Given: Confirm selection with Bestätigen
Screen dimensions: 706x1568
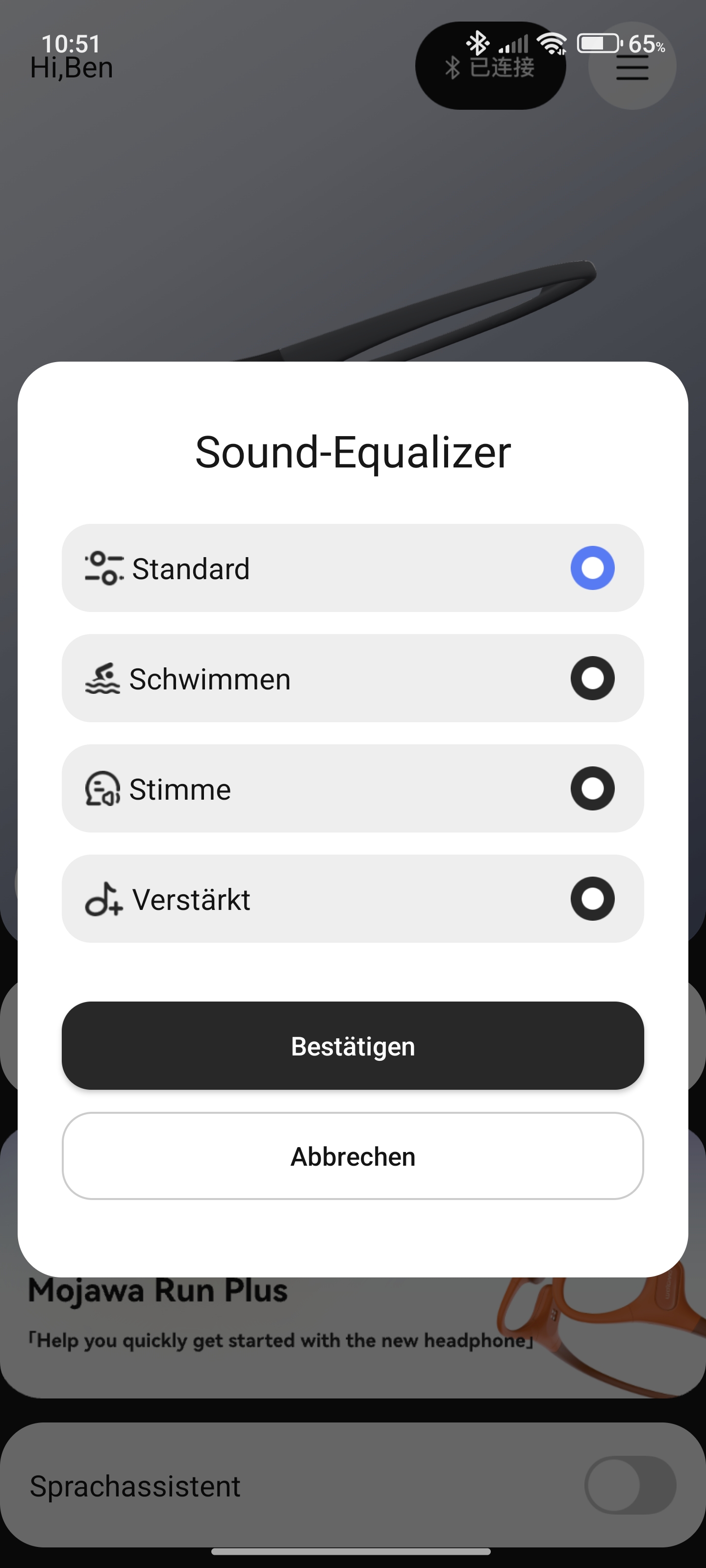Looking at the screenshot, I should click(x=352, y=1046).
